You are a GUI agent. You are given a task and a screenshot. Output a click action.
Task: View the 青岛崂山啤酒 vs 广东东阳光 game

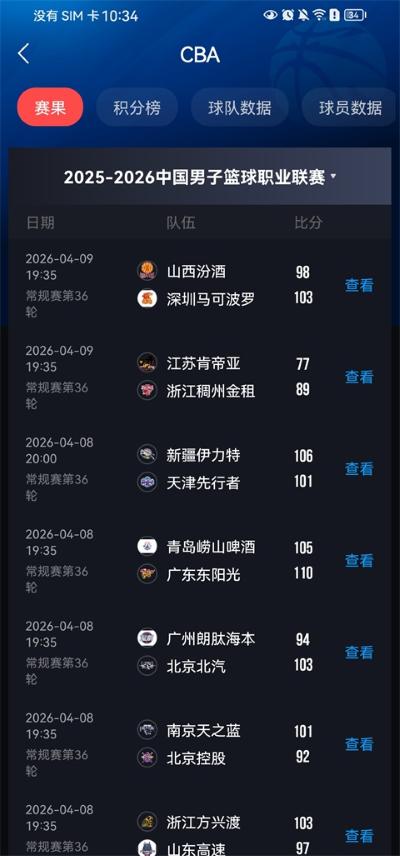click(x=359, y=560)
